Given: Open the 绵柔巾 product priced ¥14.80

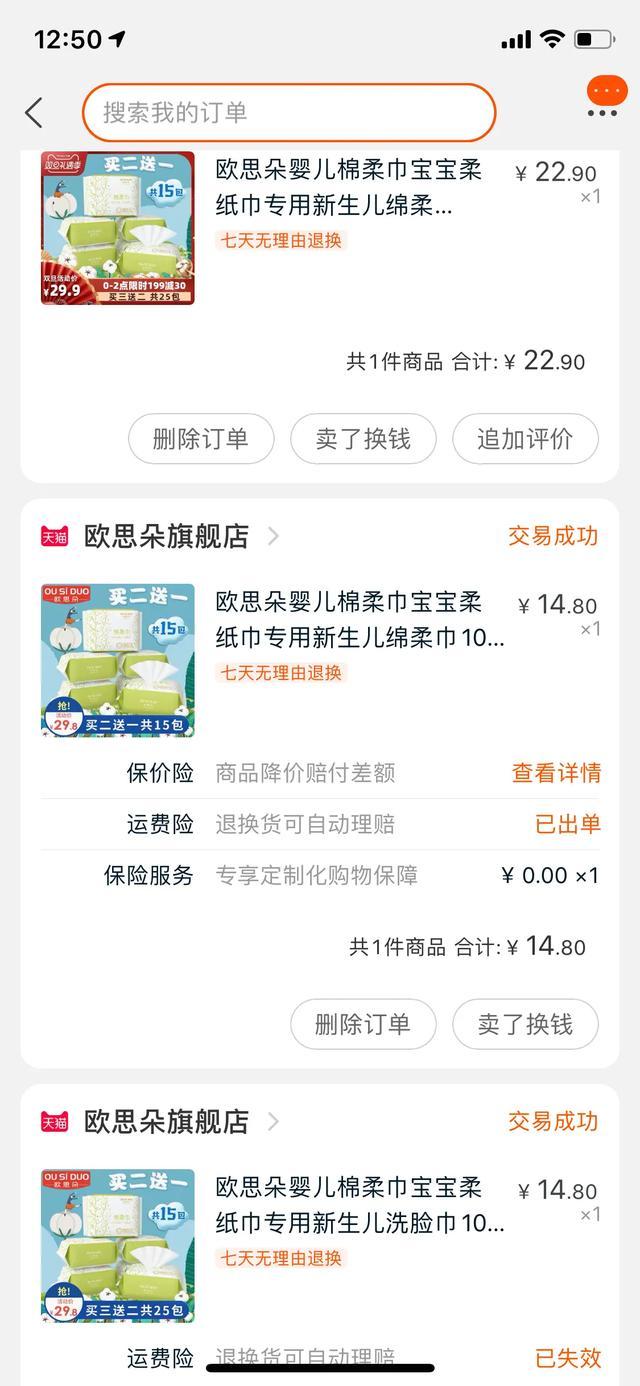Looking at the screenshot, I should [x=360, y=620].
